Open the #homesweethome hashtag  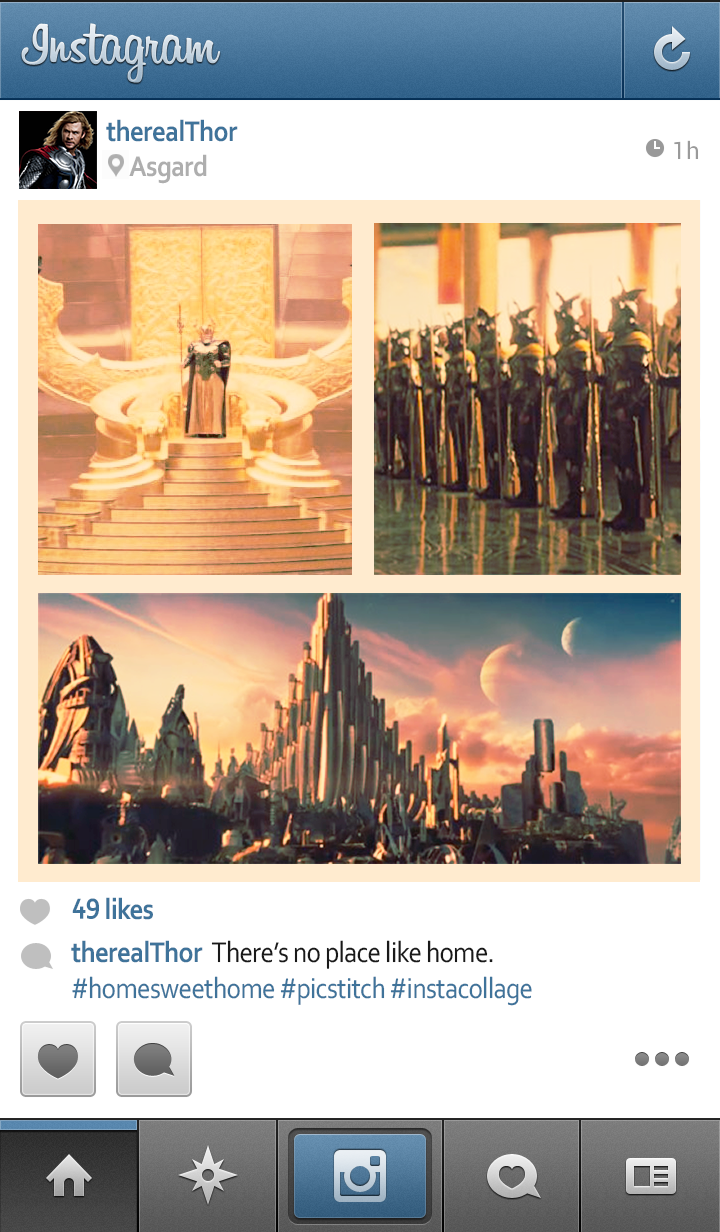[x=173, y=989]
